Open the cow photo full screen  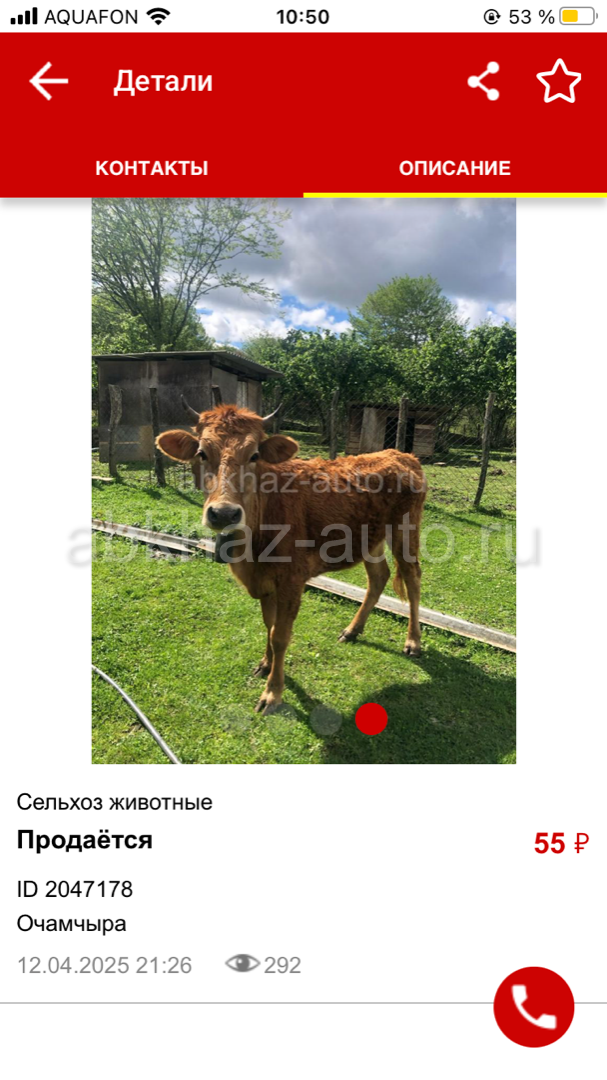click(303, 480)
